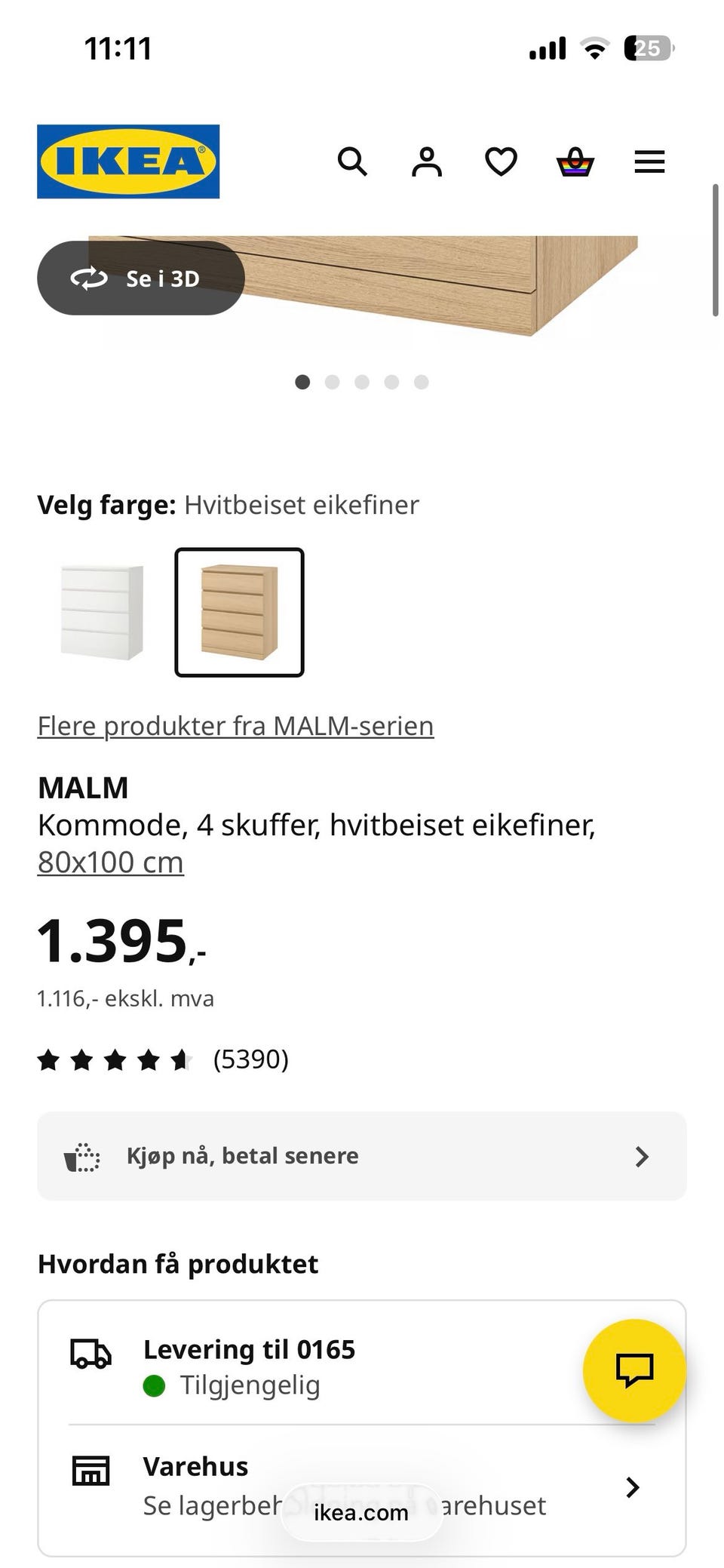Click the IKEA logo
This screenshot has width=724, height=1568.
127,161
